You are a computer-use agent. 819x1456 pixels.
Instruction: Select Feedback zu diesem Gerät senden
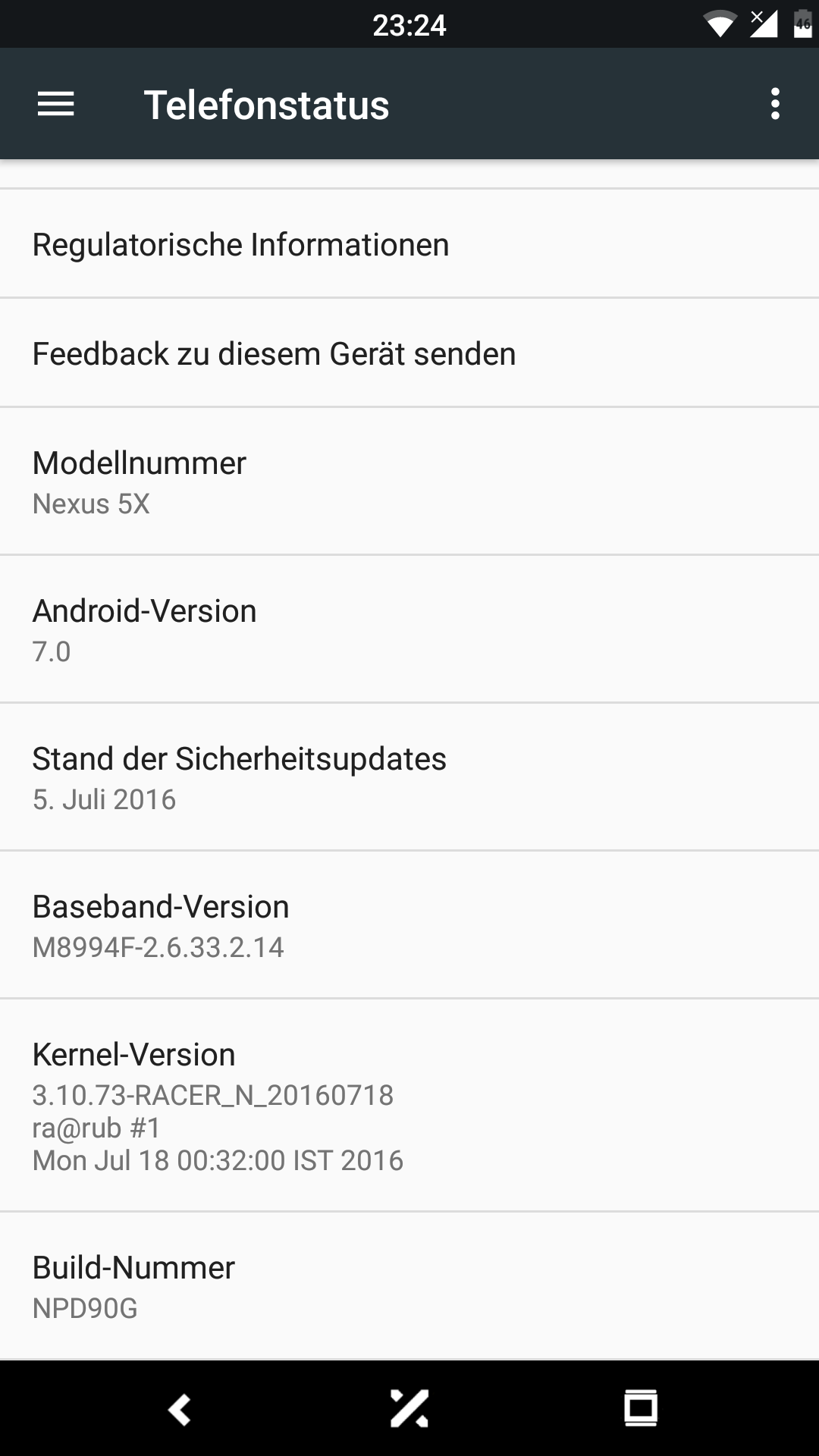pos(409,353)
